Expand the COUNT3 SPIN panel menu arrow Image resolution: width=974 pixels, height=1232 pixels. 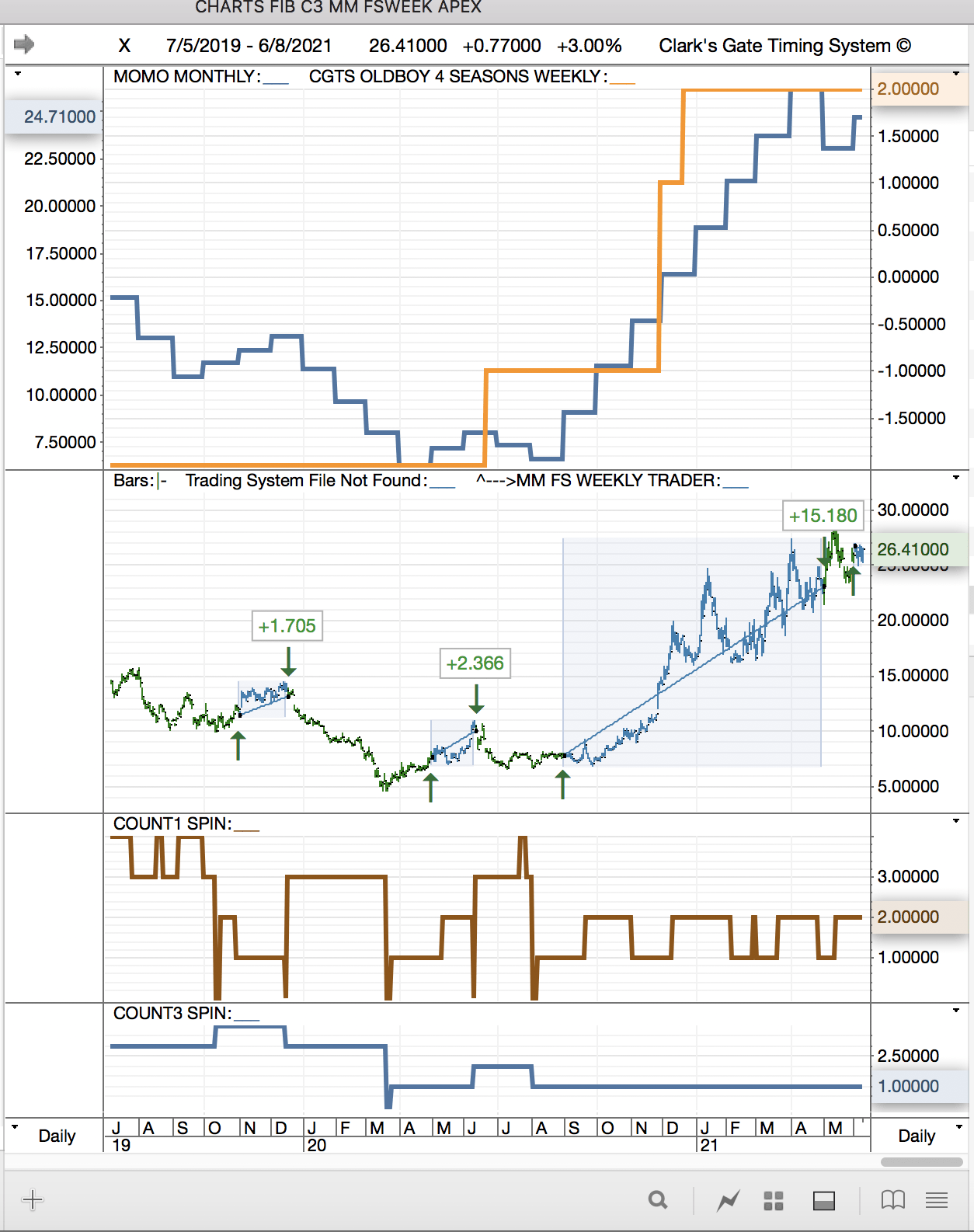pyautogui.click(x=956, y=1011)
